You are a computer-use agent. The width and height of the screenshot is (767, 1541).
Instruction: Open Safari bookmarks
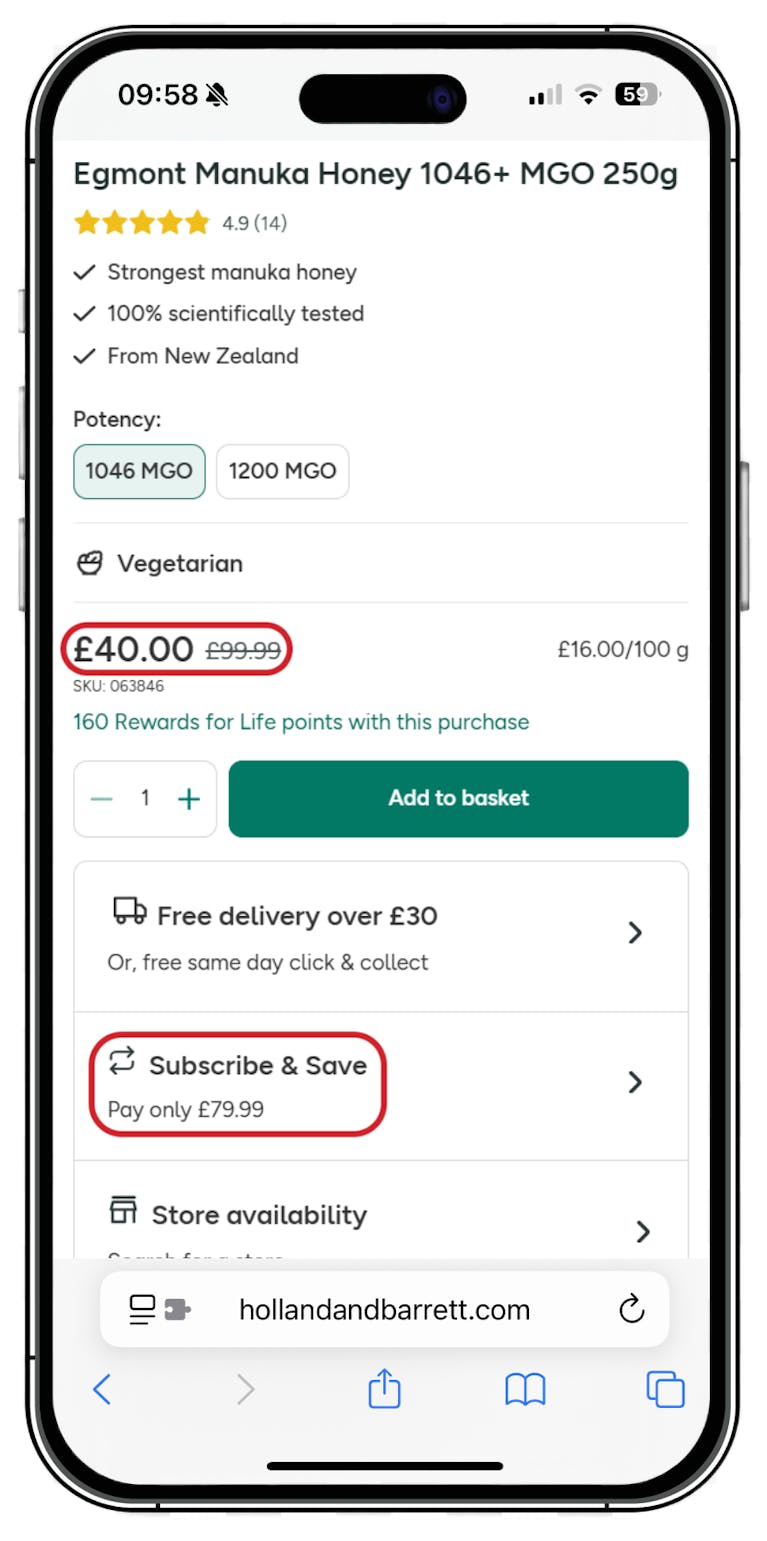pyautogui.click(x=525, y=1390)
